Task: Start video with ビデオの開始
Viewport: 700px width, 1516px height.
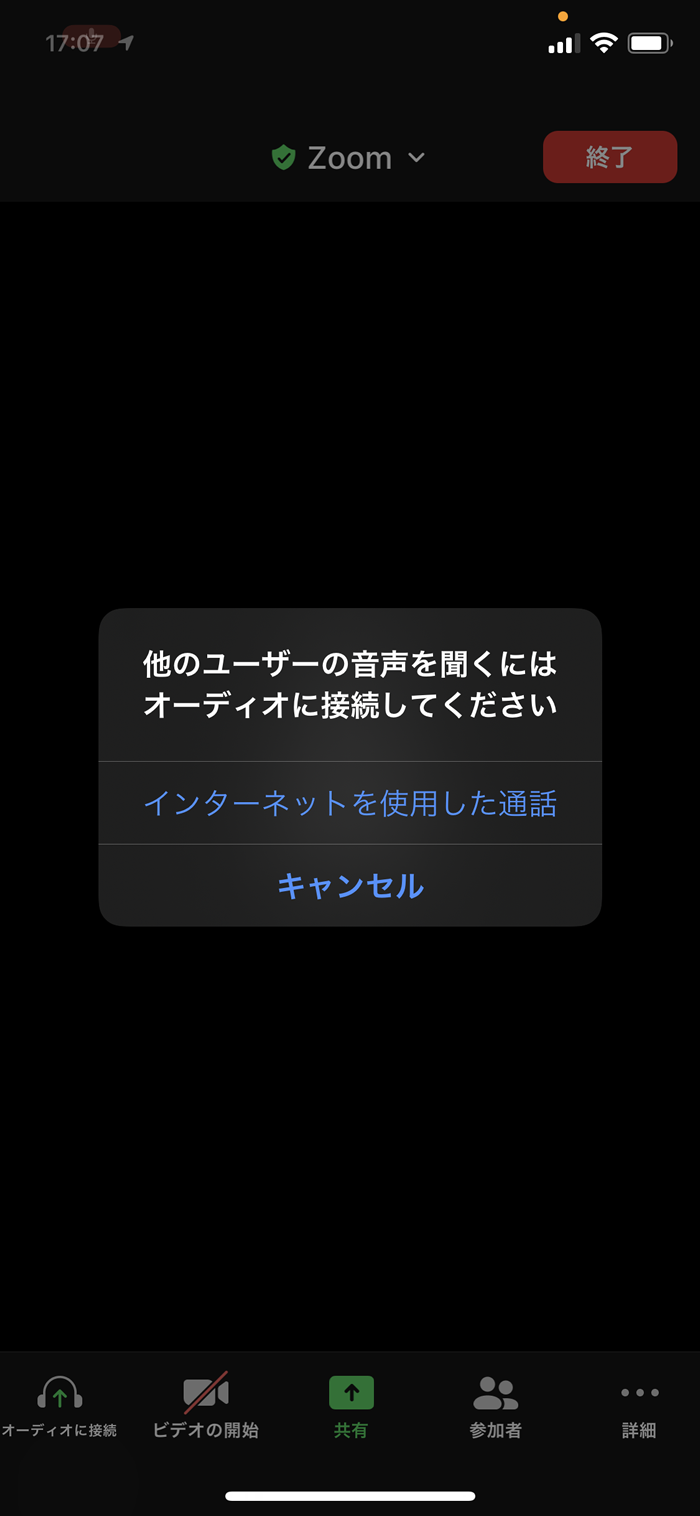Action: coord(206,1405)
